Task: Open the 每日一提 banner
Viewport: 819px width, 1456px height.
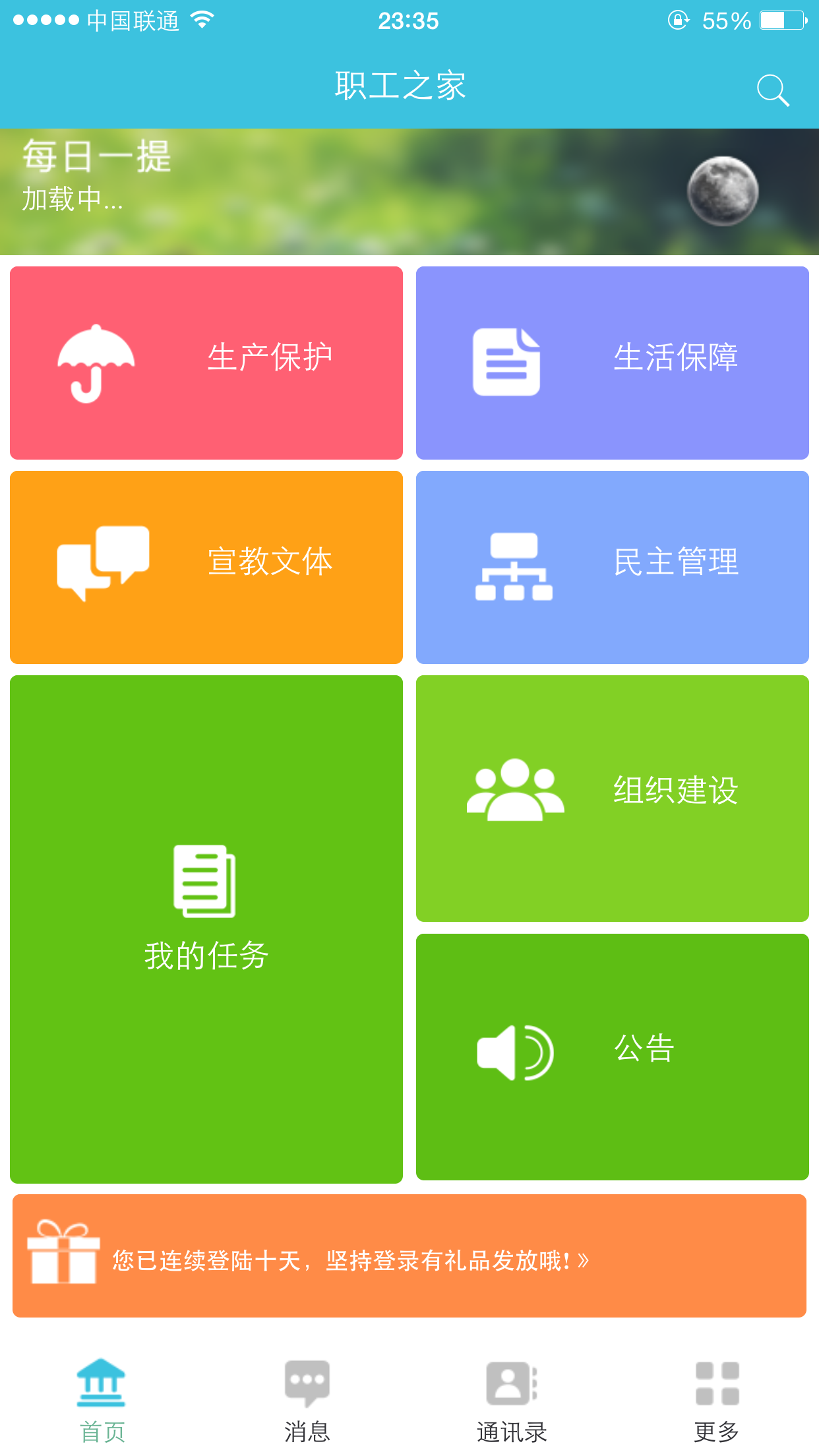Action: (409, 191)
